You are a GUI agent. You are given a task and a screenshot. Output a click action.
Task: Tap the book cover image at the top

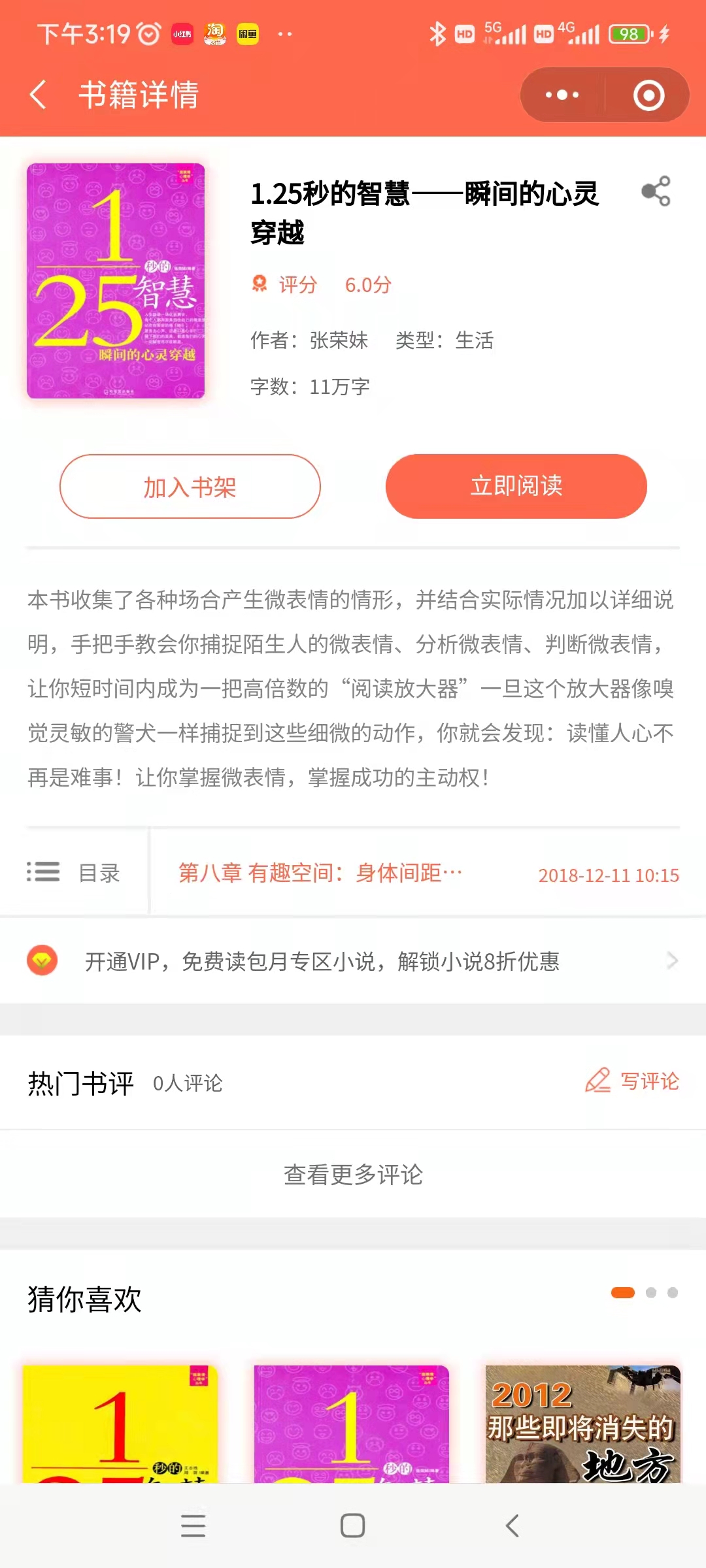click(116, 281)
